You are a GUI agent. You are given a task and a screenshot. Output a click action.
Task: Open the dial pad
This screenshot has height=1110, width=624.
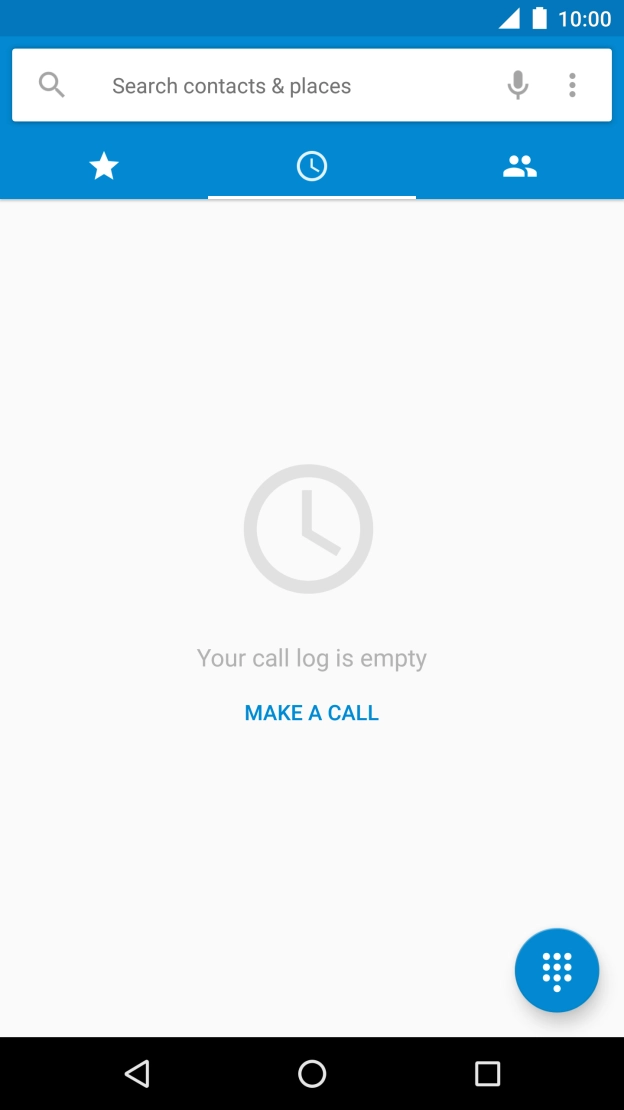tap(556, 970)
